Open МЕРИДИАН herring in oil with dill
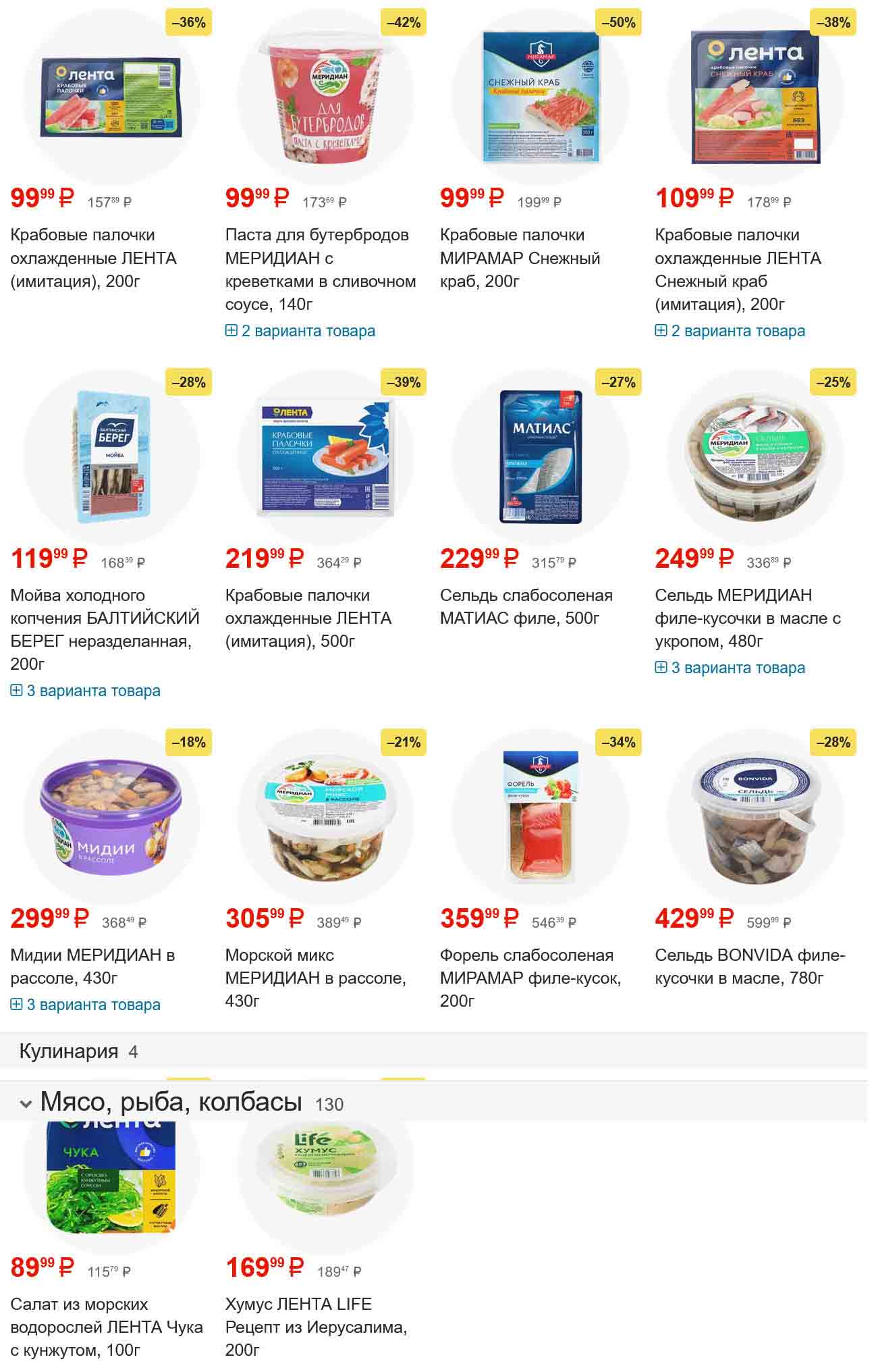This screenshot has width=876, height=1372. coord(747,618)
